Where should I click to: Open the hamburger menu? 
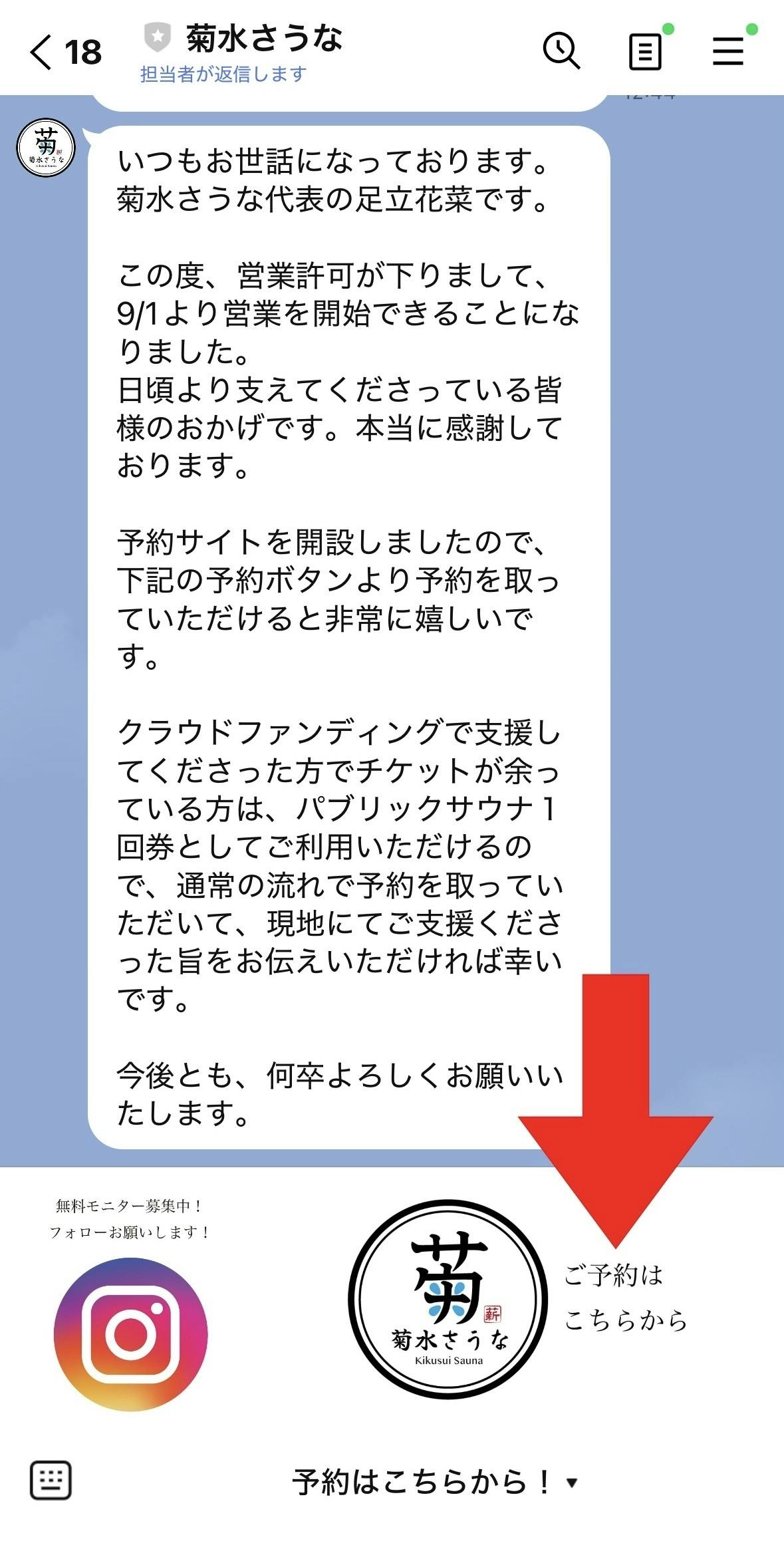coord(728,51)
